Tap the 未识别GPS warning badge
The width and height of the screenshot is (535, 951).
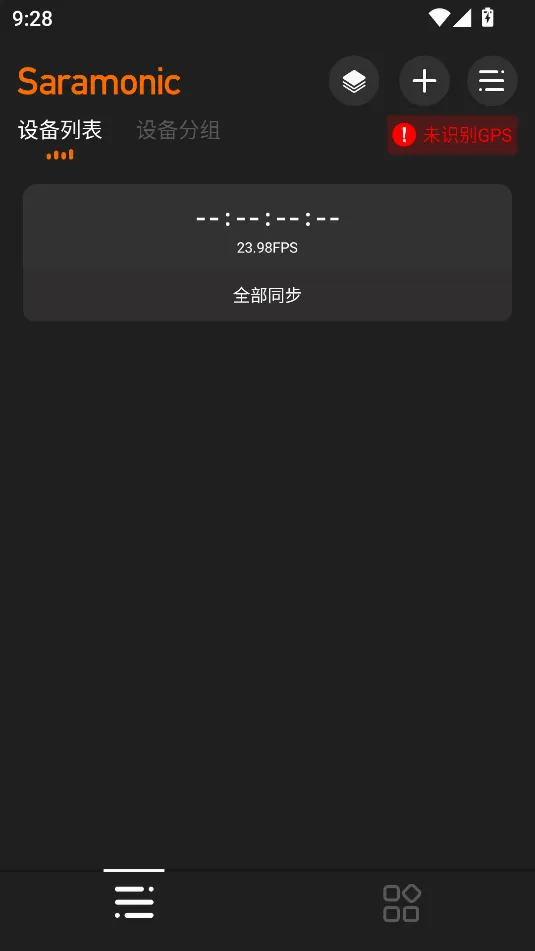(453, 135)
